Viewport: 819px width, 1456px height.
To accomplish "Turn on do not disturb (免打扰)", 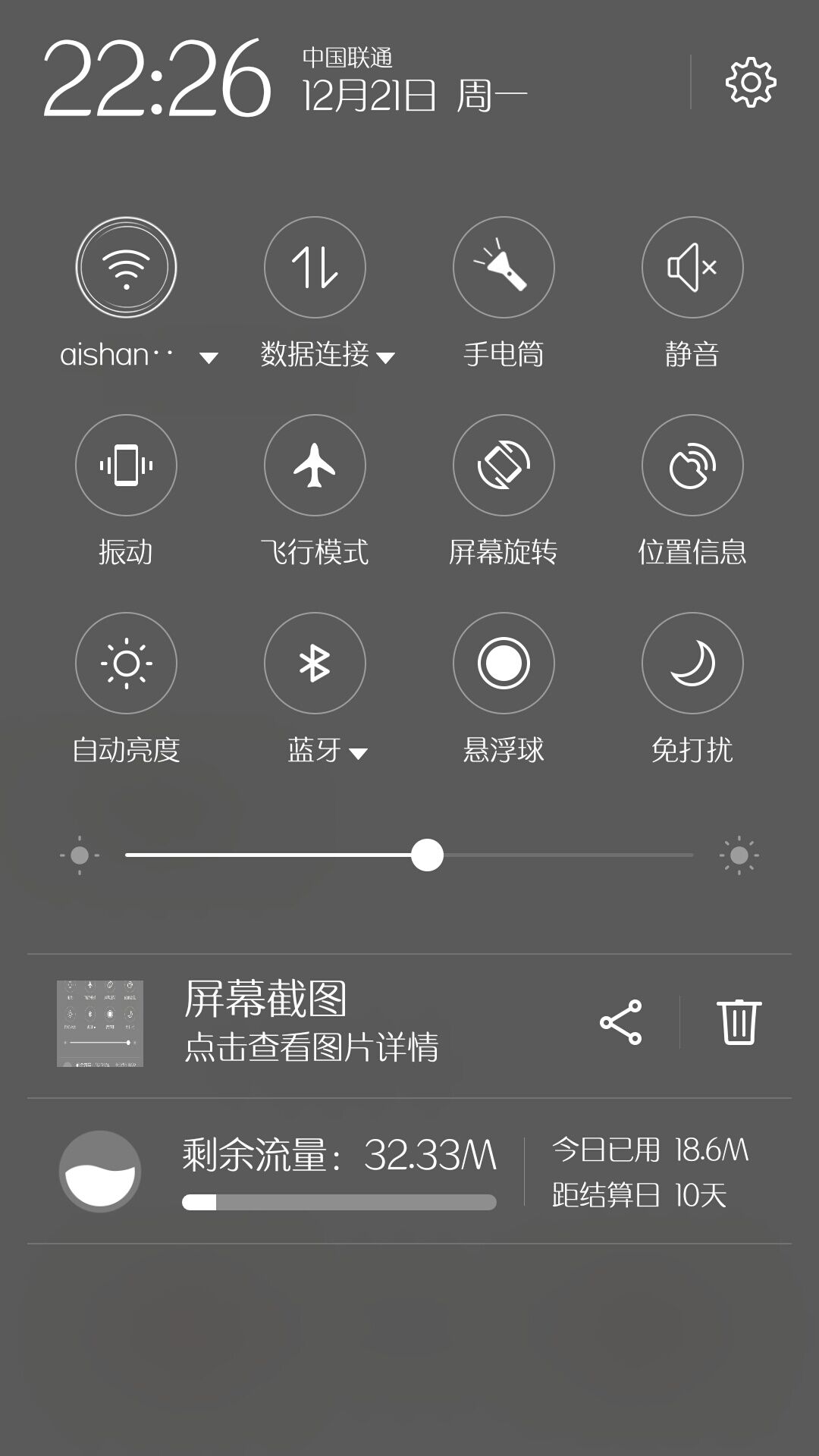I will (x=692, y=663).
